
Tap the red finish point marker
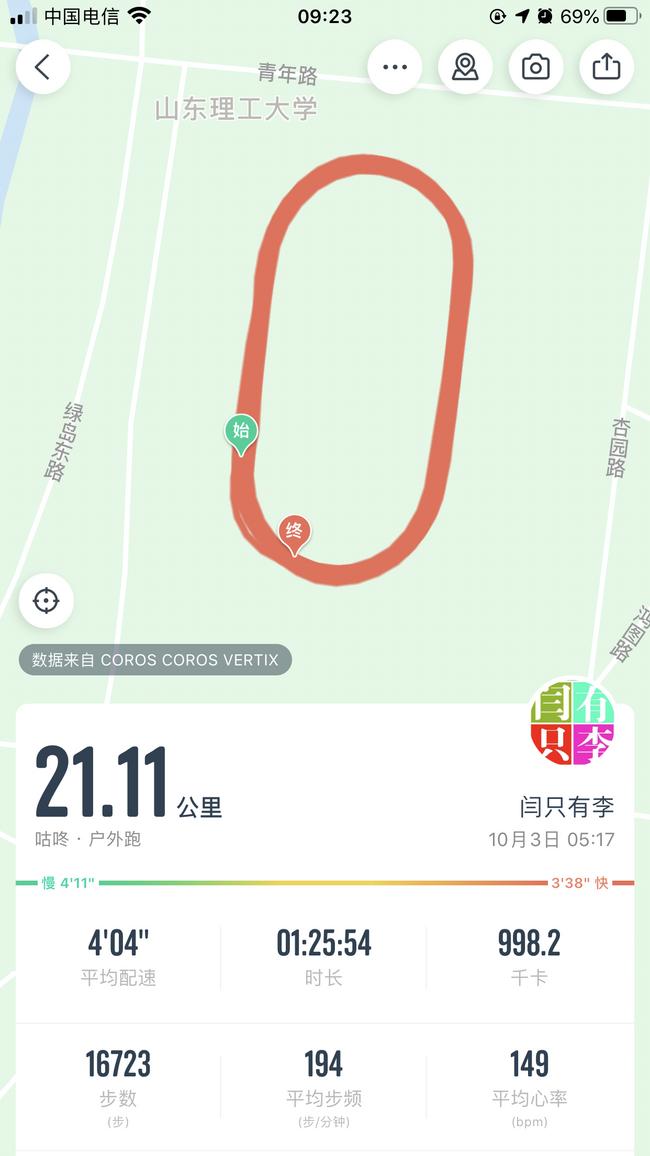point(294,532)
